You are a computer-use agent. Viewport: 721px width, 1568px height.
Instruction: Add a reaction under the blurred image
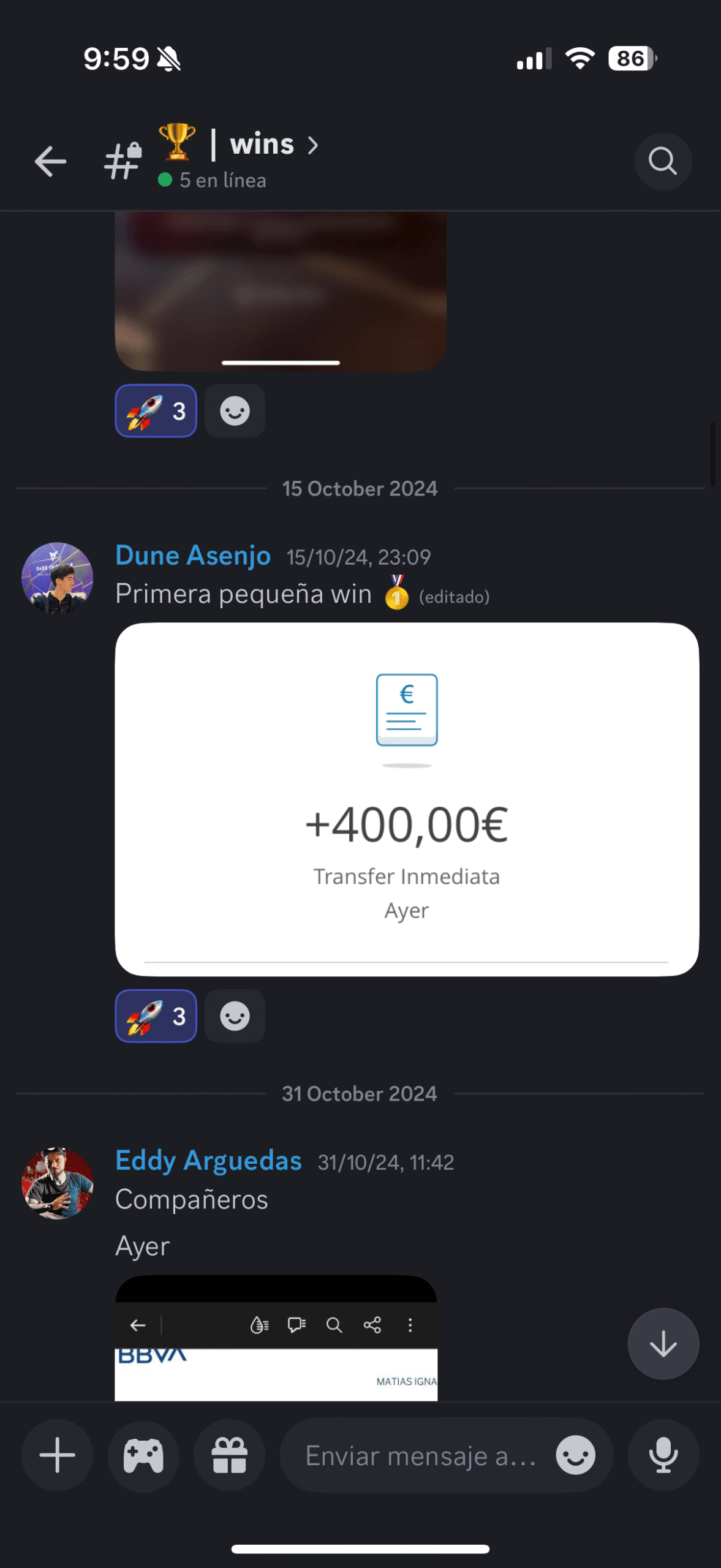point(235,411)
